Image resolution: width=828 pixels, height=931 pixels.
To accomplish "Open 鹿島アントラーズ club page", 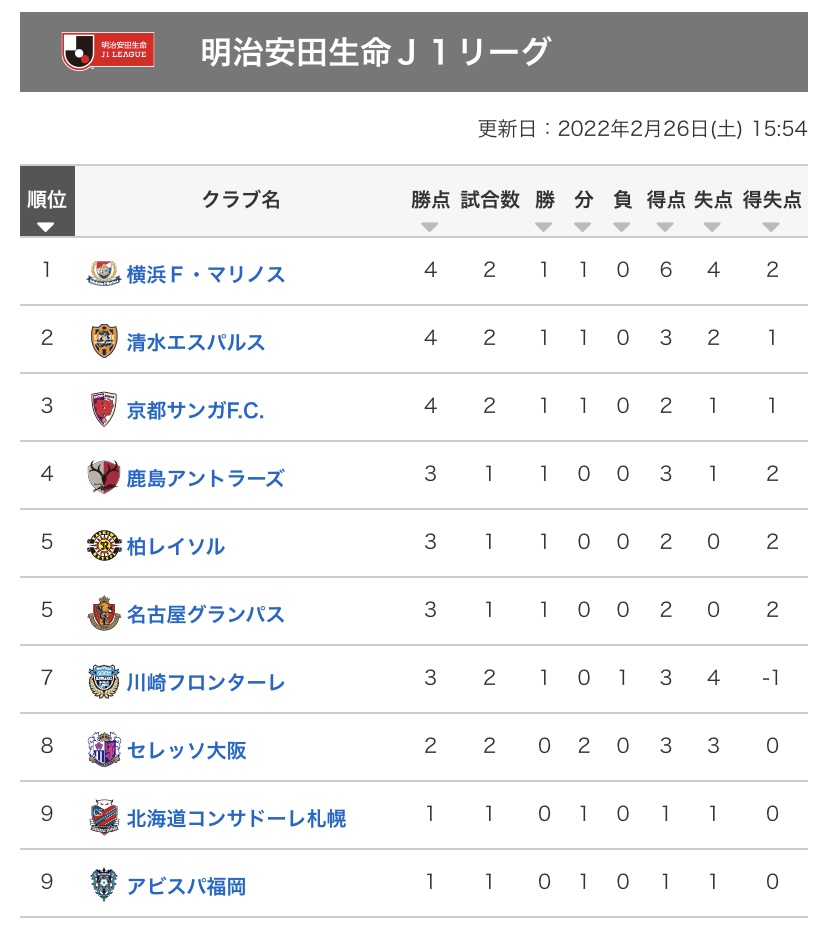I will click(205, 478).
